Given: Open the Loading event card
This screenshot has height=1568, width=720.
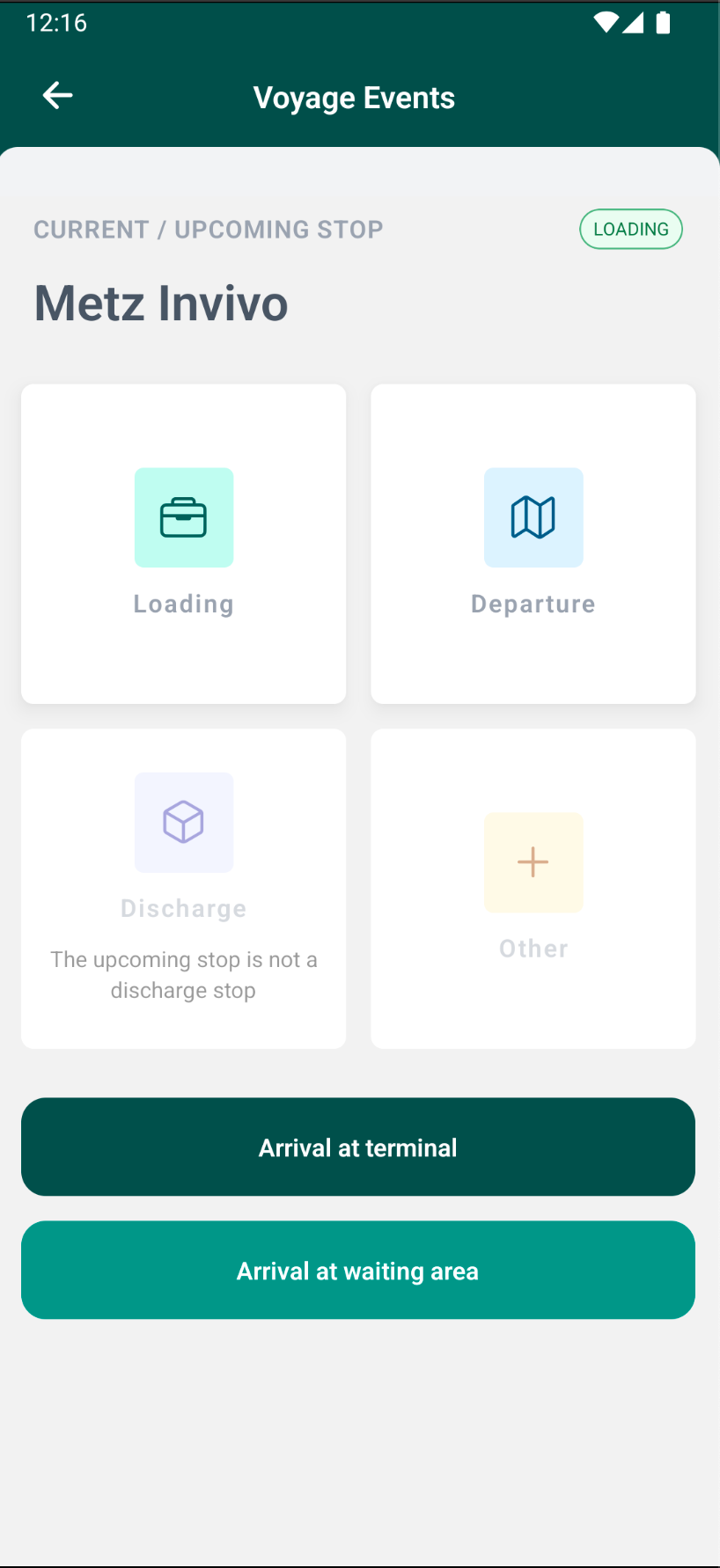Looking at the screenshot, I should coord(183,543).
